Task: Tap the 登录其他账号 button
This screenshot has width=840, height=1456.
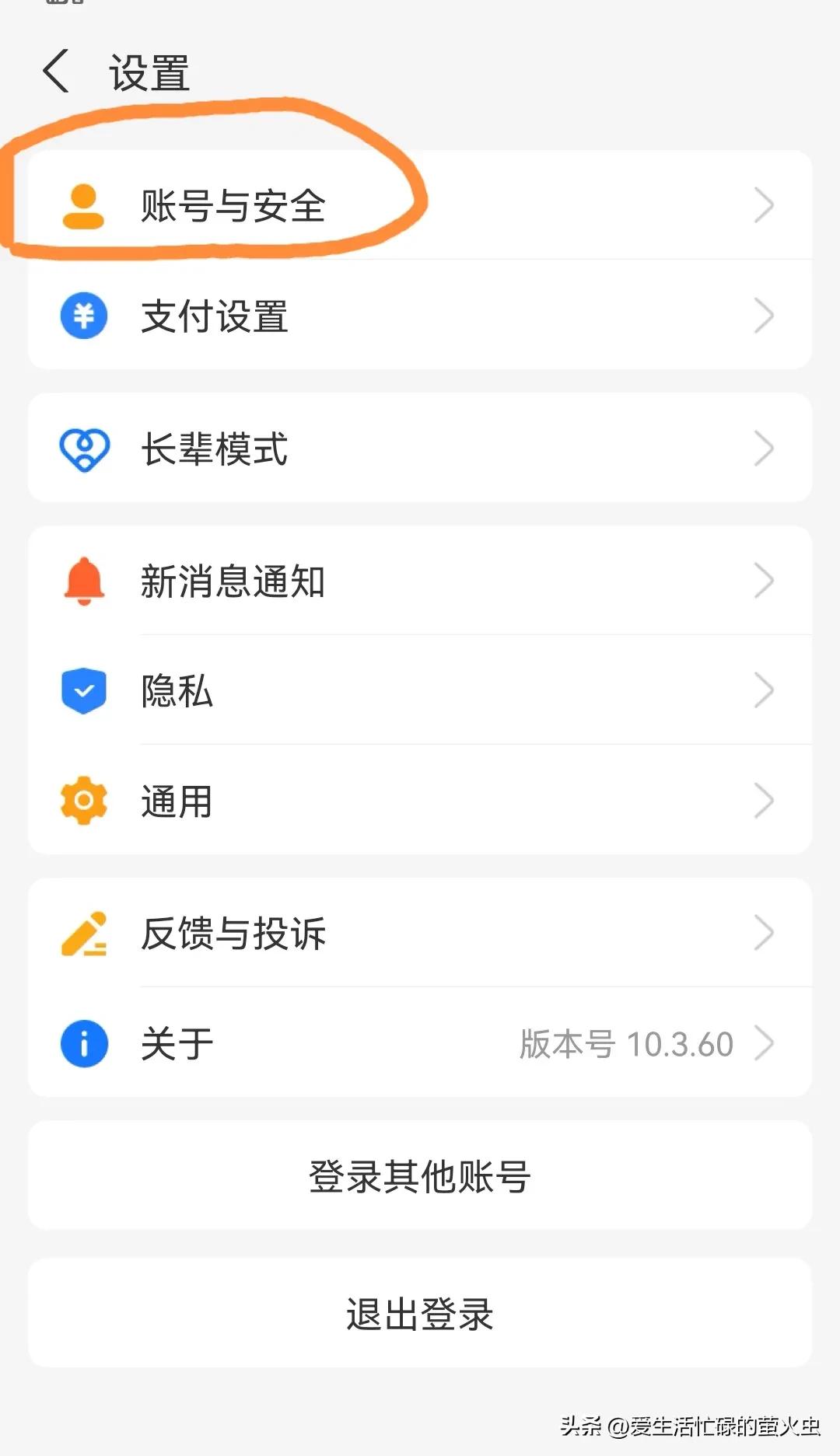Action: click(x=420, y=1176)
